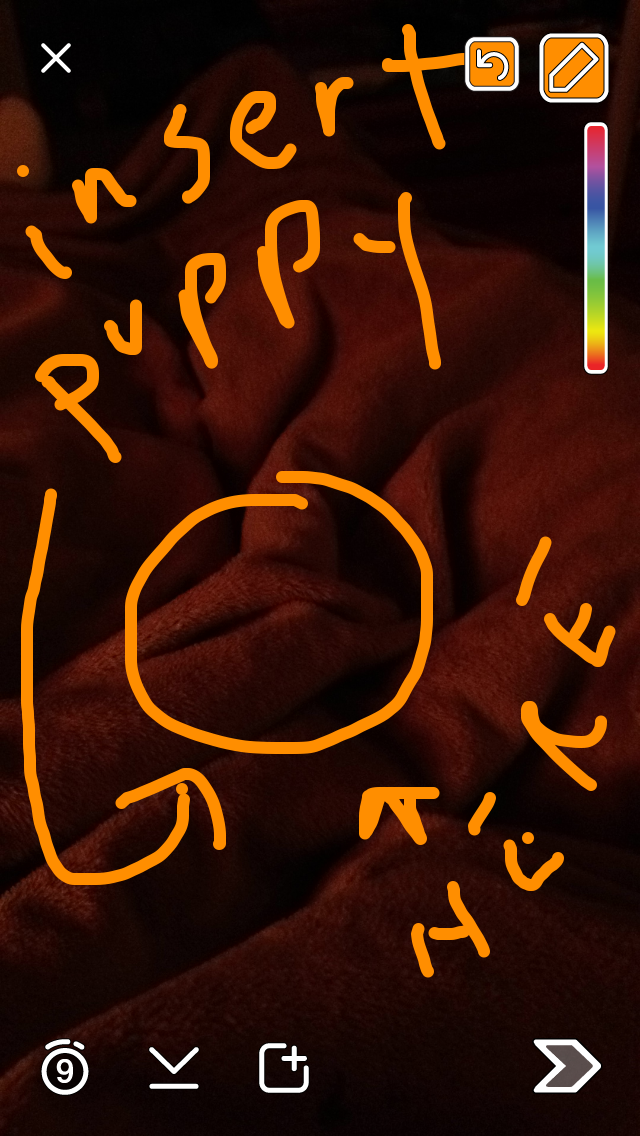
Task: Pick a color from the rainbow color bar
Action: coord(596,248)
